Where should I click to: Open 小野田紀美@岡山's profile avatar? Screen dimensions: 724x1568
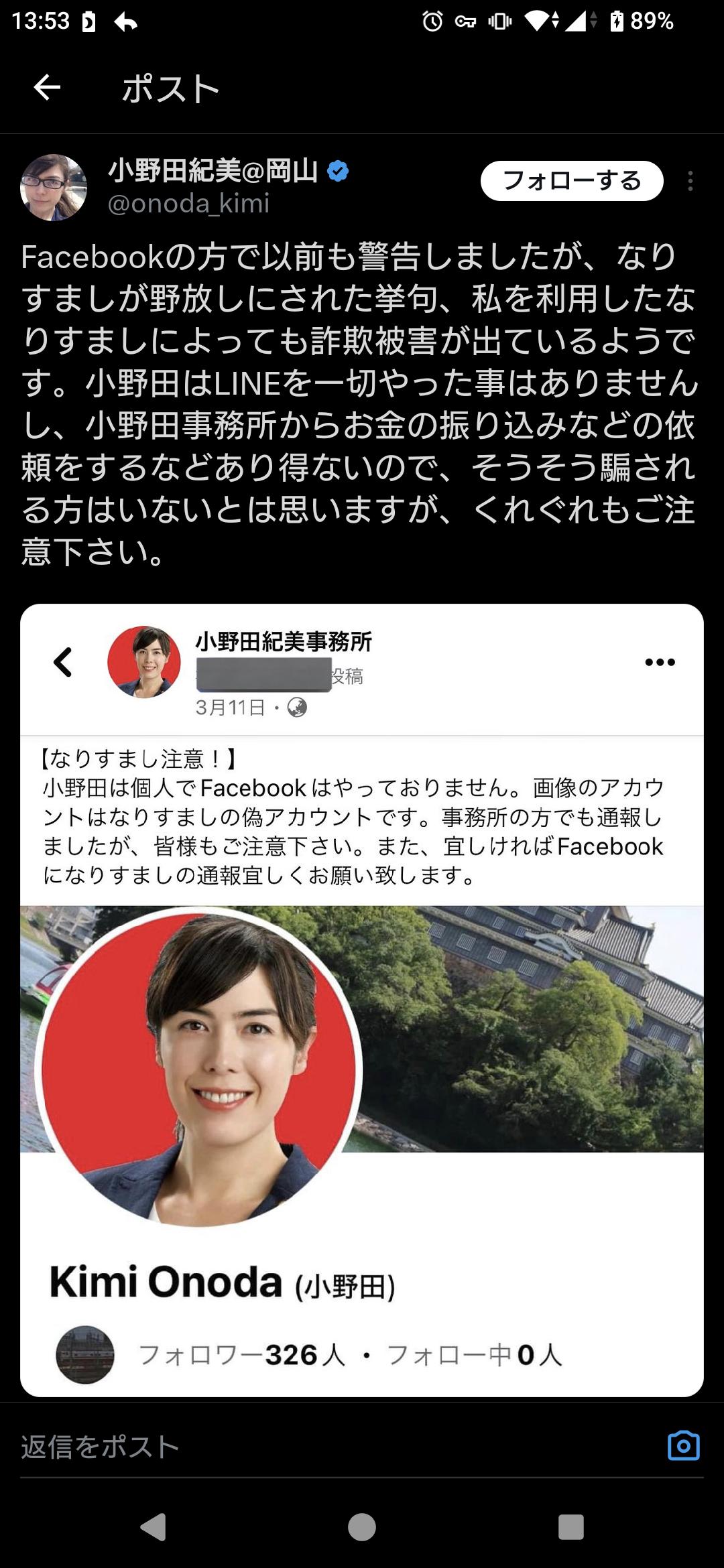(x=54, y=187)
